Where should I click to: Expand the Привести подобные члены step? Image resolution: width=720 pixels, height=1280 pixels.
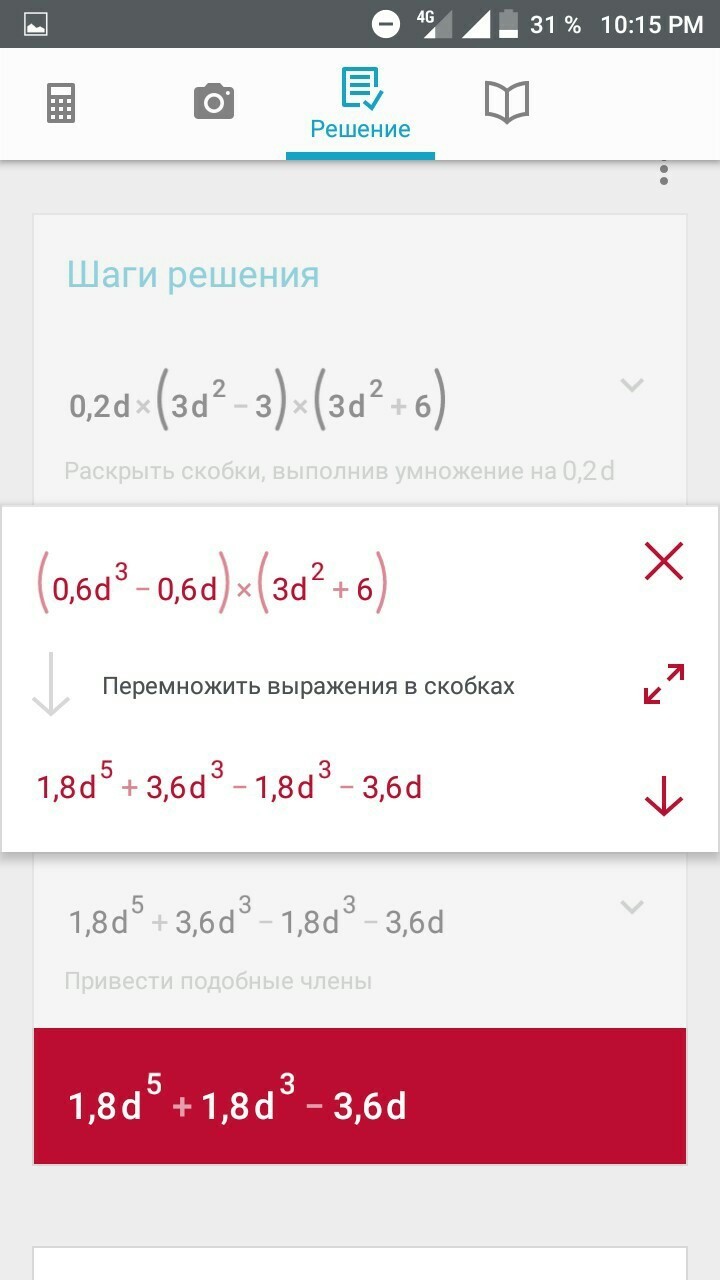631,907
